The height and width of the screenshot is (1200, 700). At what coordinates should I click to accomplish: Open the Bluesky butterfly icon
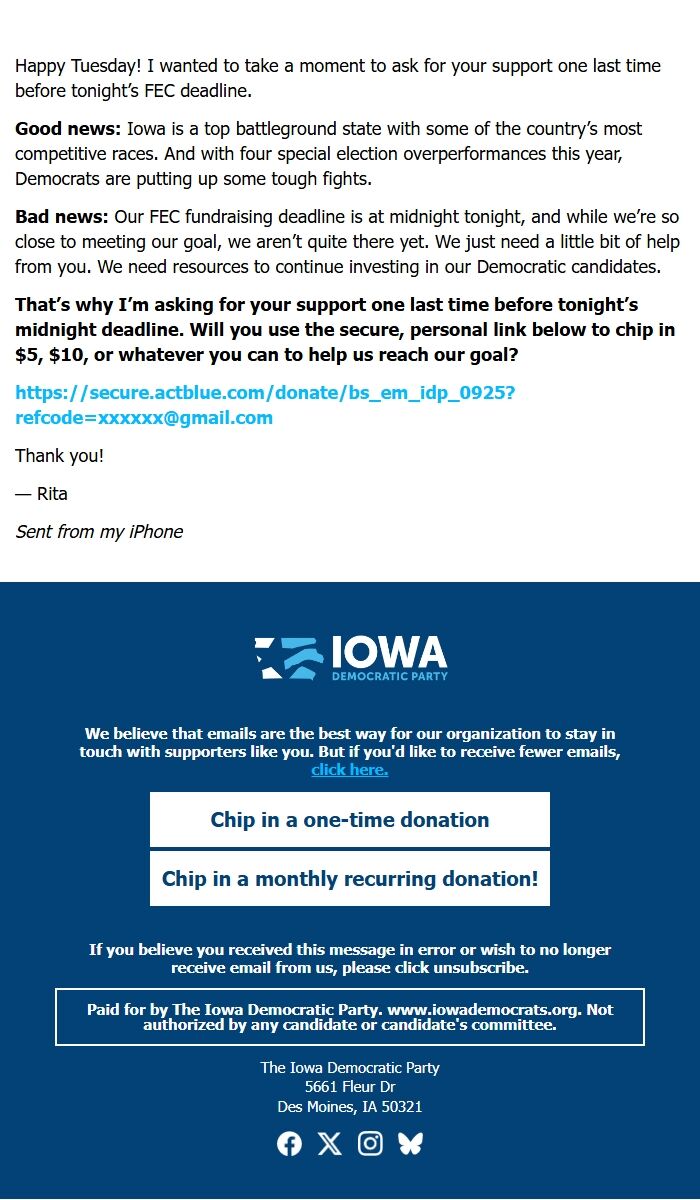[410, 1144]
